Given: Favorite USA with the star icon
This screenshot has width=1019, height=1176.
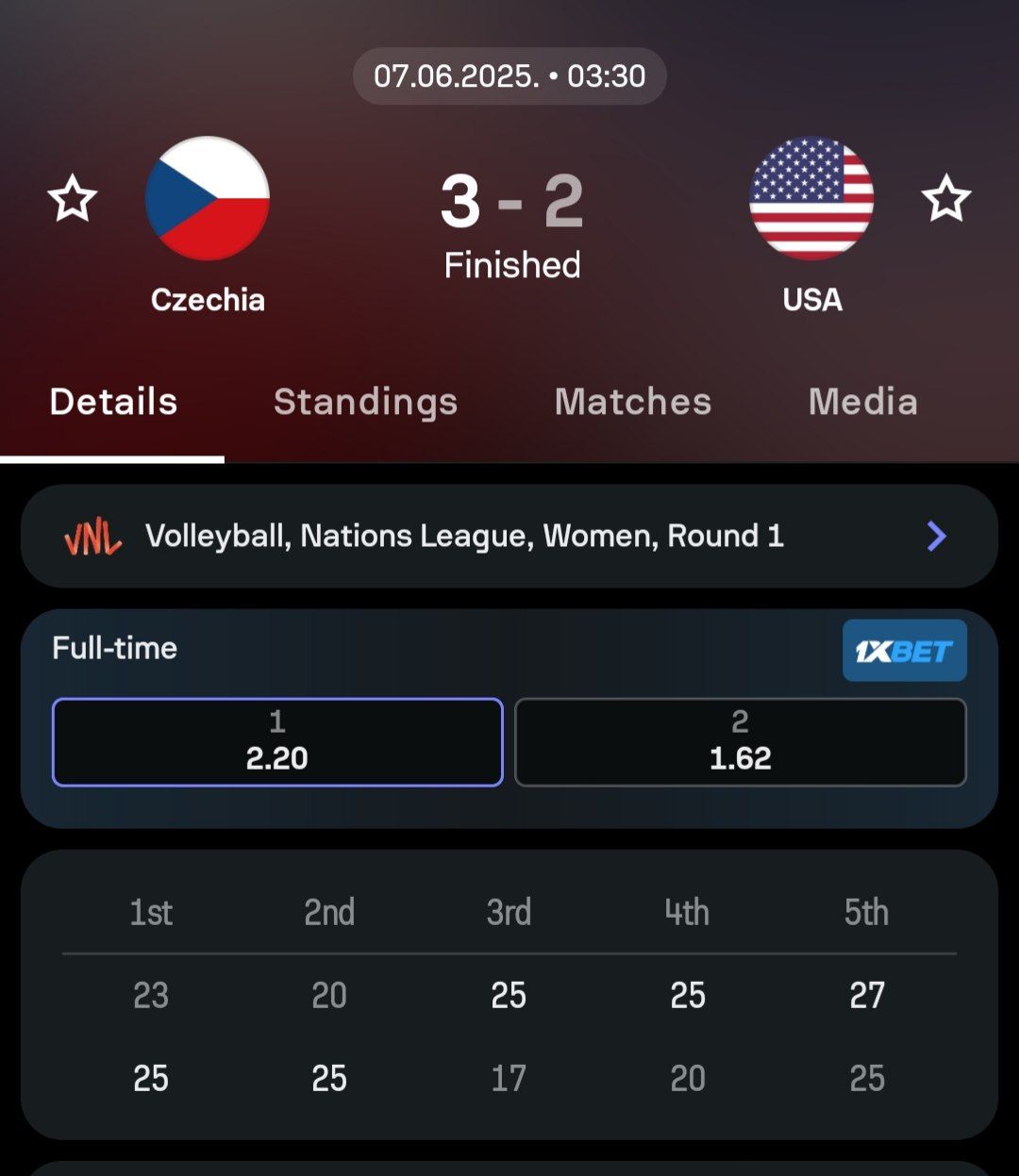Looking at the screenshot, I should coord(945,199).
